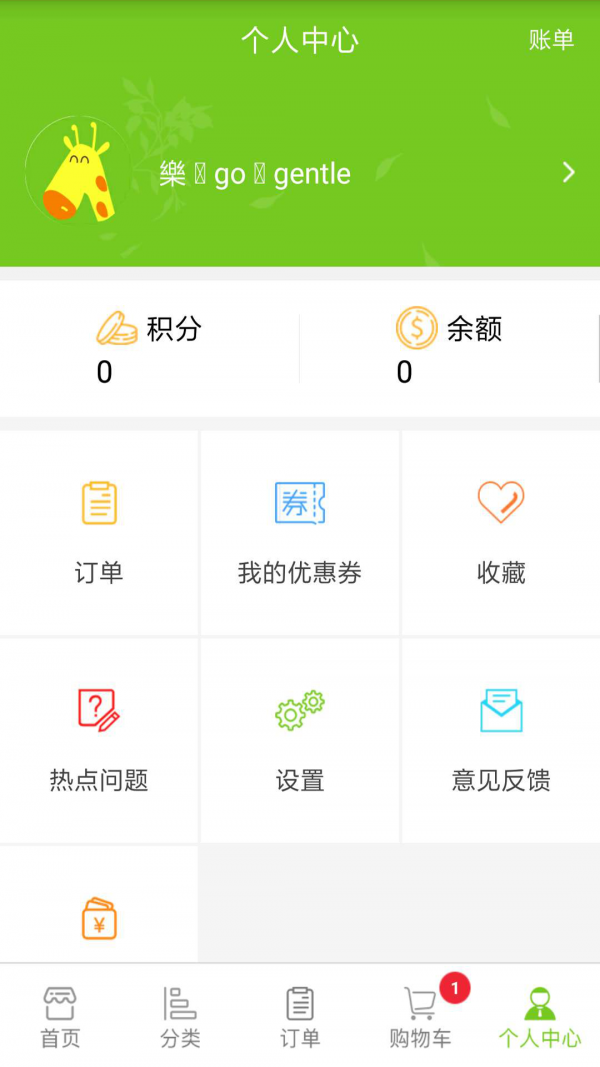Select the 个人中心 tab
This screenshot has width=600, height=1067.
tap(540, 1016)
